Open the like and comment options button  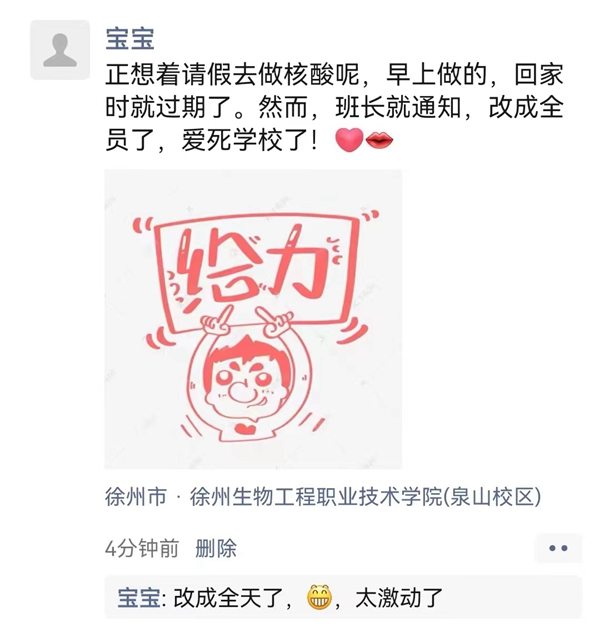[x=558, y=548]
